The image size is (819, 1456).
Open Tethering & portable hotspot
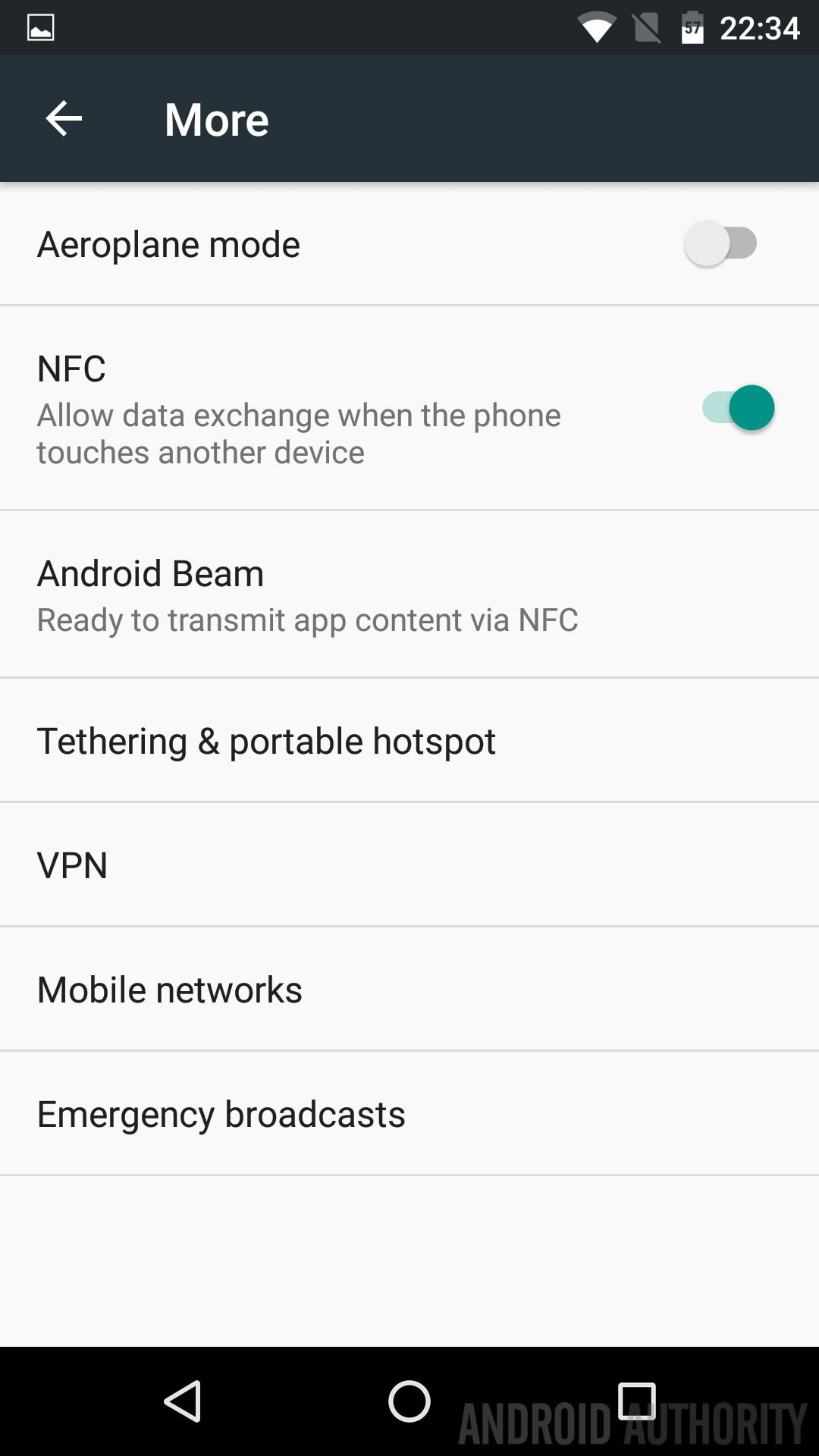tap(266, 741)
